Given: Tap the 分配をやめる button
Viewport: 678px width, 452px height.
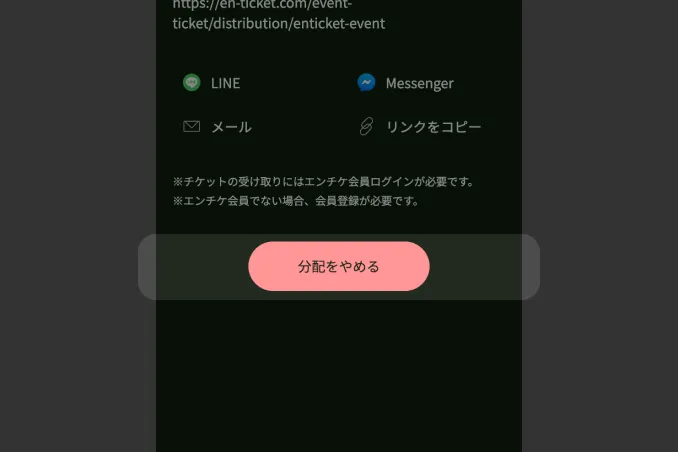Looking at the screenshot, I should (x=339, y=266).
